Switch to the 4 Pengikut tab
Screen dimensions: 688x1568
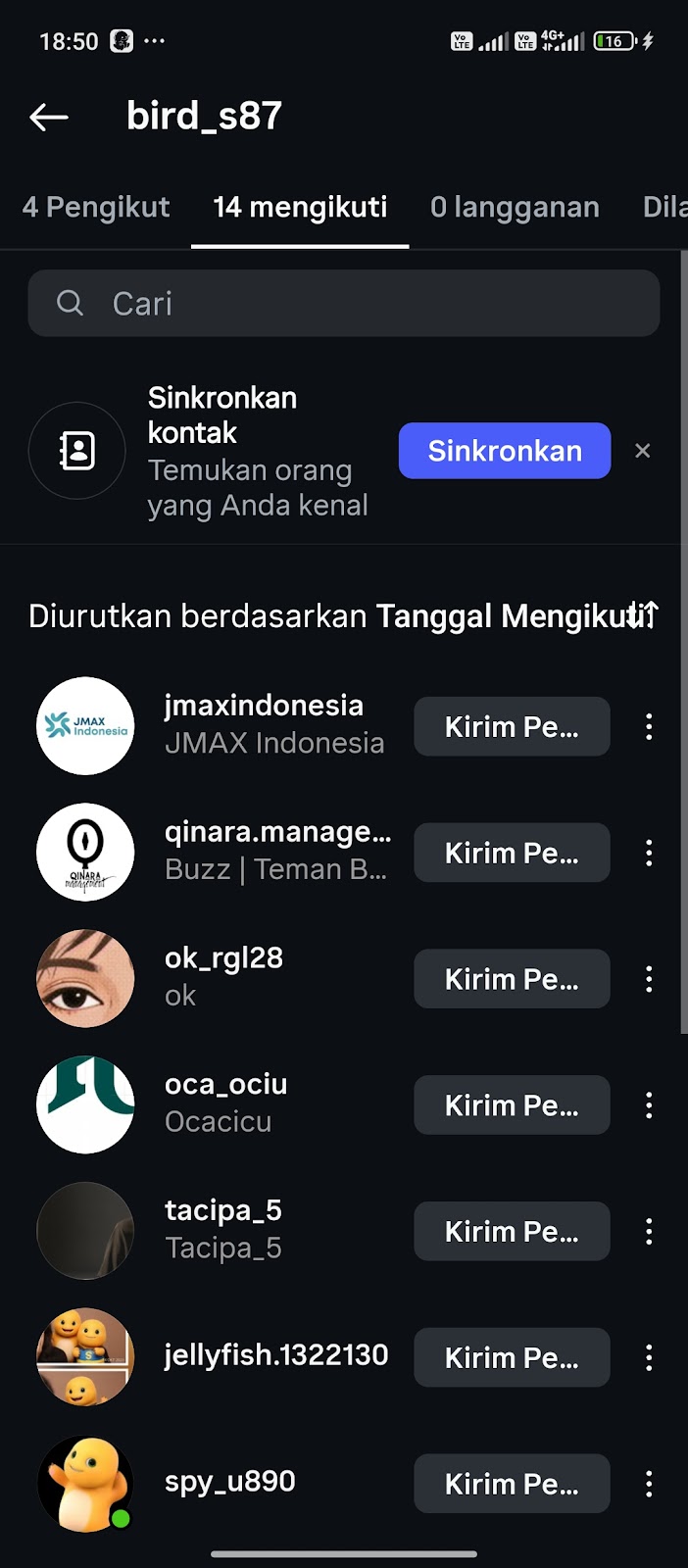[96, 208]
